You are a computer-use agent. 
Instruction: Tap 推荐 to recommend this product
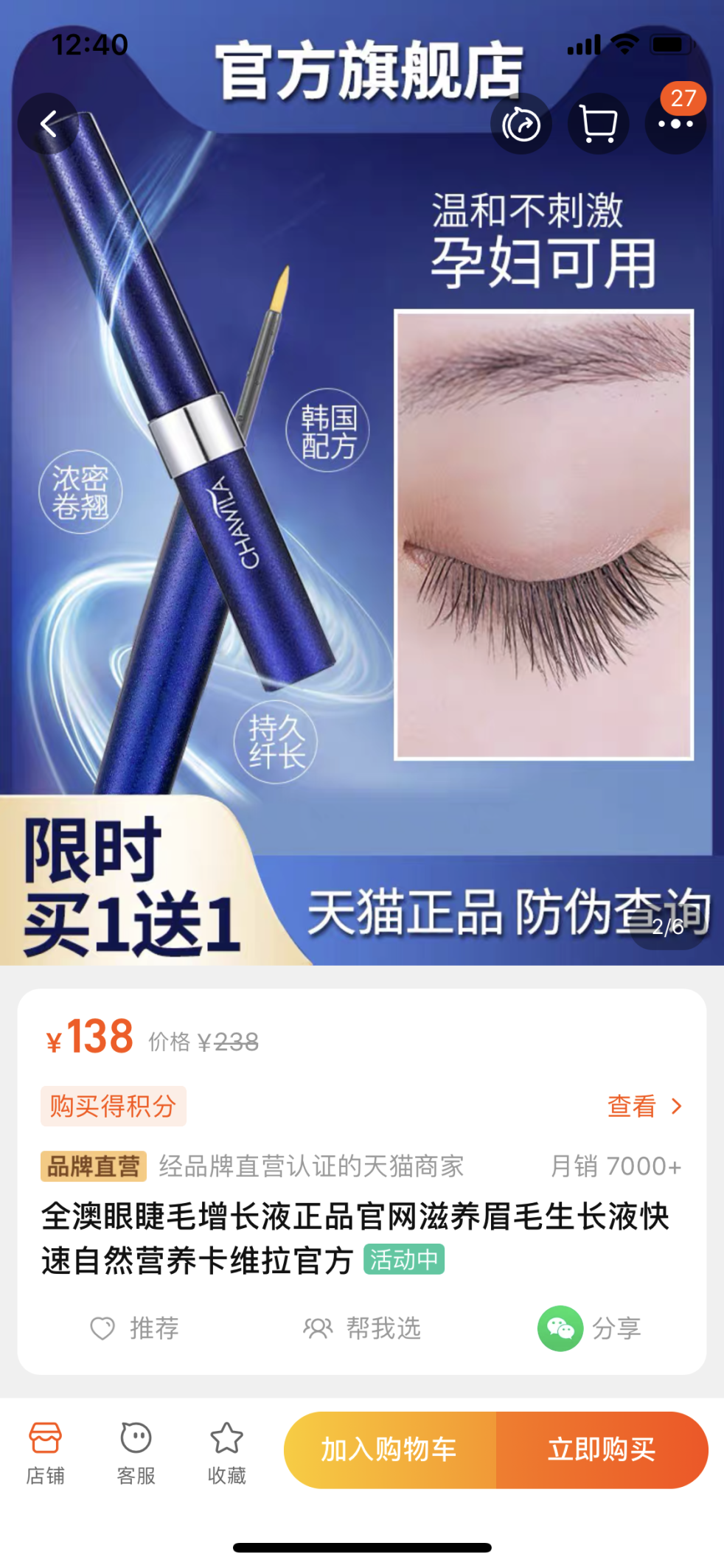click(x=134, y=1328)
